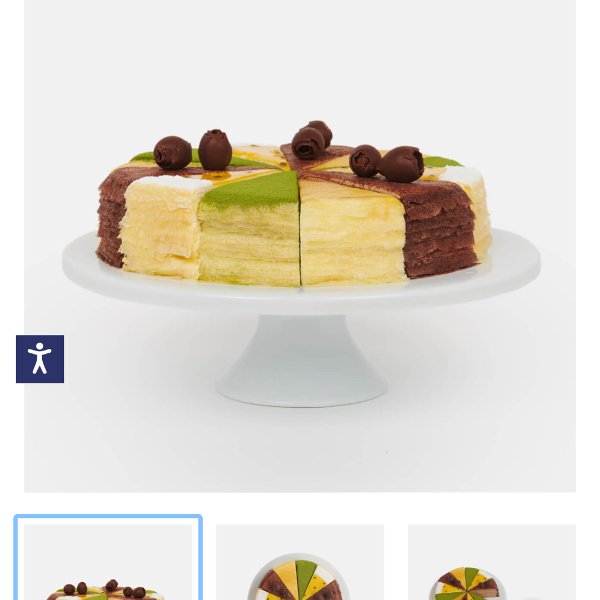Image resolution: width=600 pixels, height=600 pixels.
Task: Select the first side-view cake thumbnail
Action: point(108,562)
